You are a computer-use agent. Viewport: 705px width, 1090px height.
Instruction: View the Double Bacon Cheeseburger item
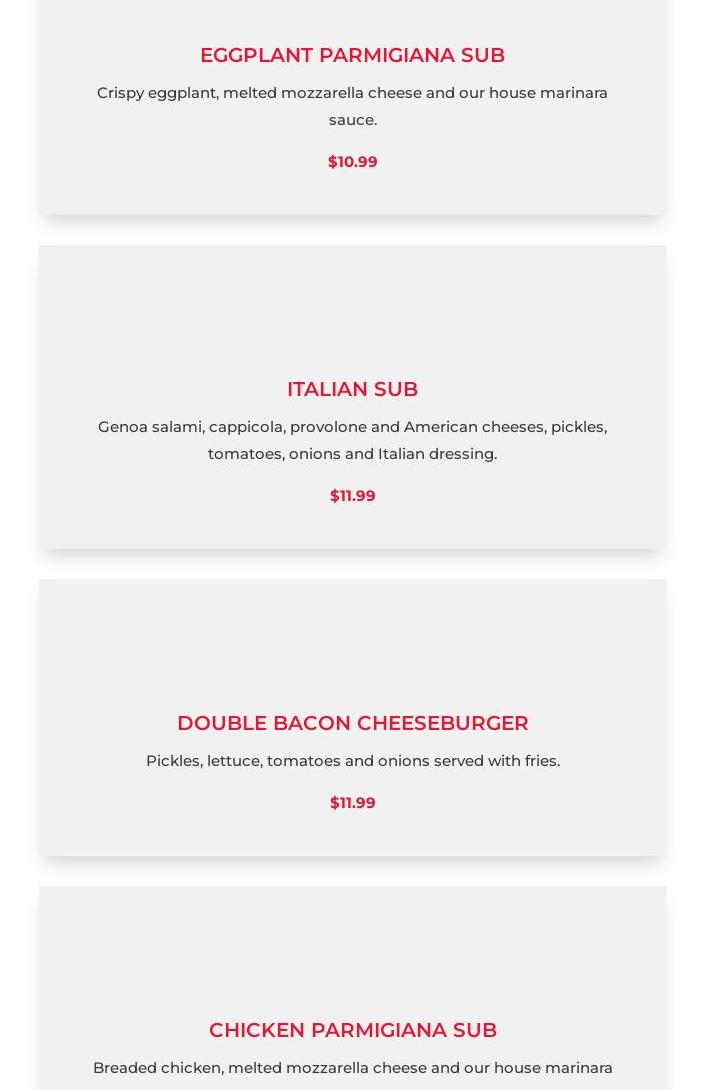point(352,723)
